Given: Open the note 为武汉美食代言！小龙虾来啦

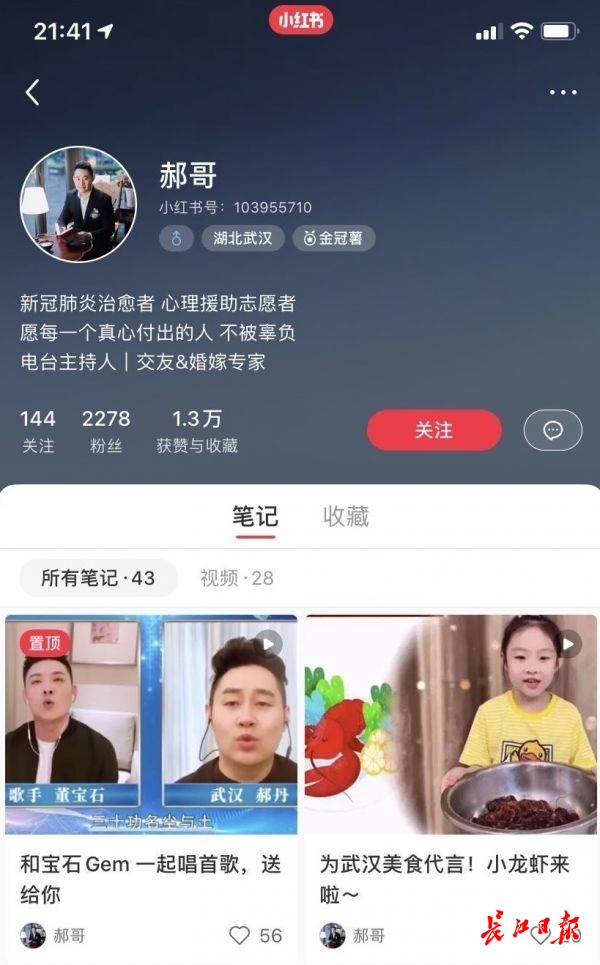Looking at the screenshot, I should pyautogui.click(x=450, y=725).
